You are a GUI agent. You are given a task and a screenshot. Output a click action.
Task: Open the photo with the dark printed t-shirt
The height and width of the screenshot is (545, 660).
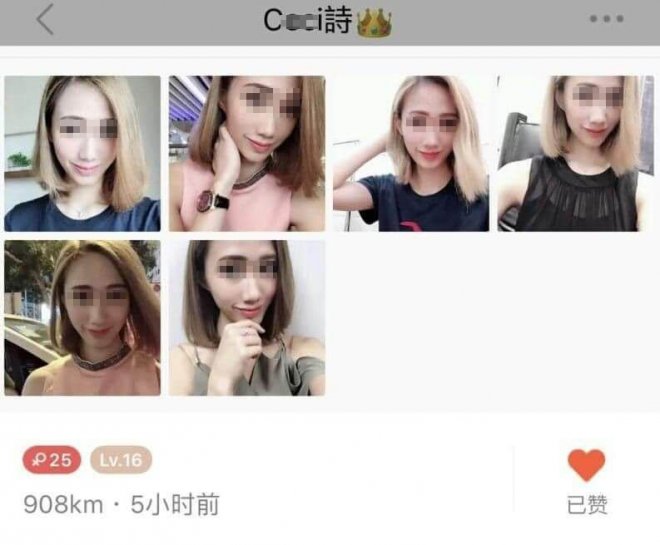click(x=411, y=154)
